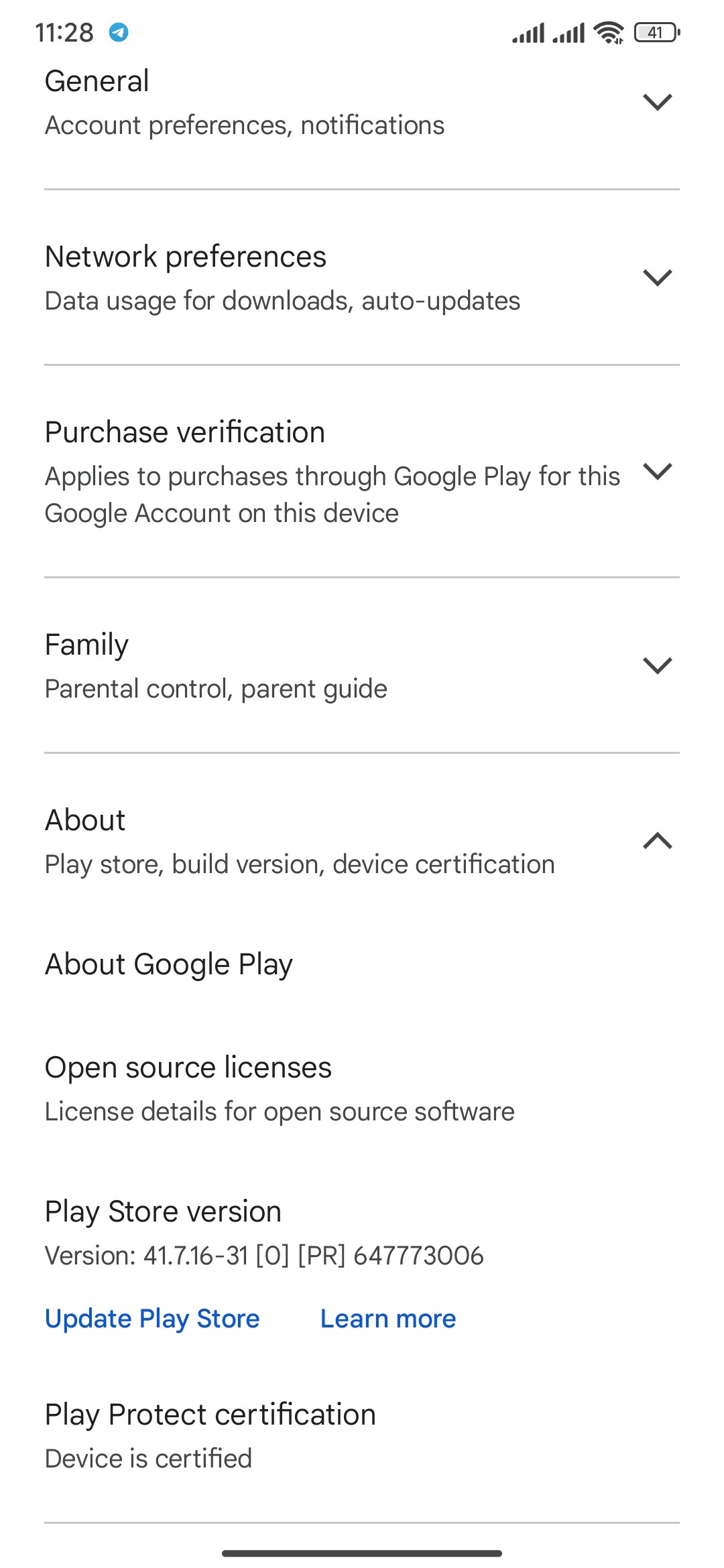This screenshot has width=724, height=1568.
Task: Open Open source licenses
Action: tap(279, 1088)
